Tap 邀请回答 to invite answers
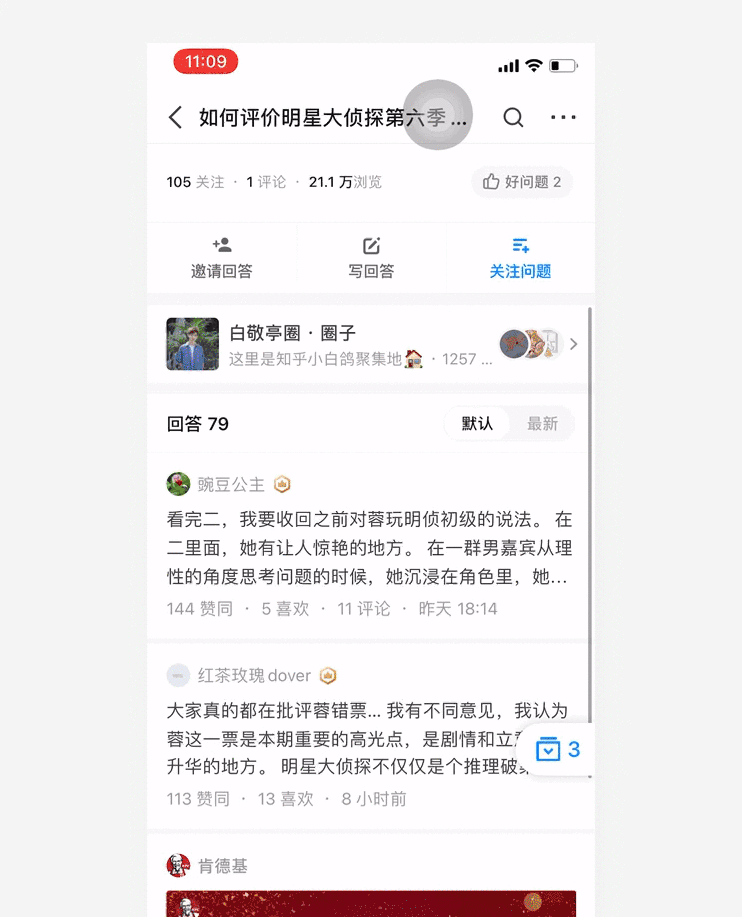Viewport: 742px width, 917px height. pyautogui.click(x=222, y=258)
